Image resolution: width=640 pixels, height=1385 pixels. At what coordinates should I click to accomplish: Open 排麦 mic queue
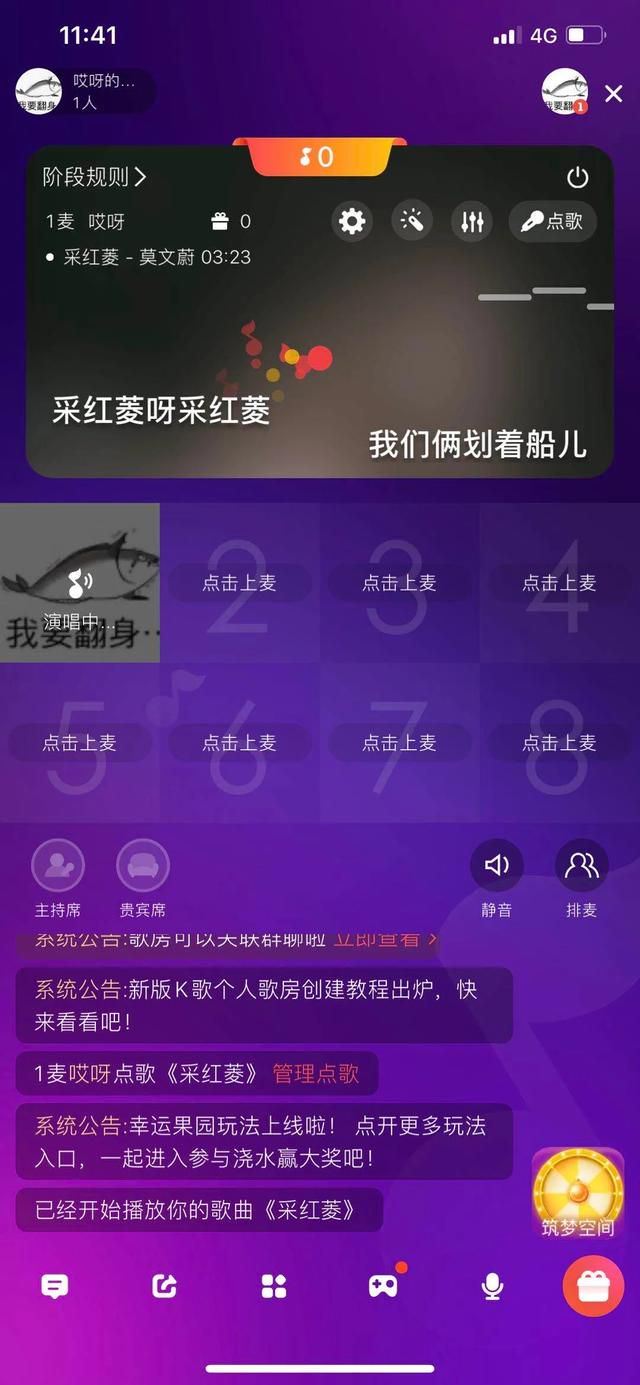click(582, 866)
